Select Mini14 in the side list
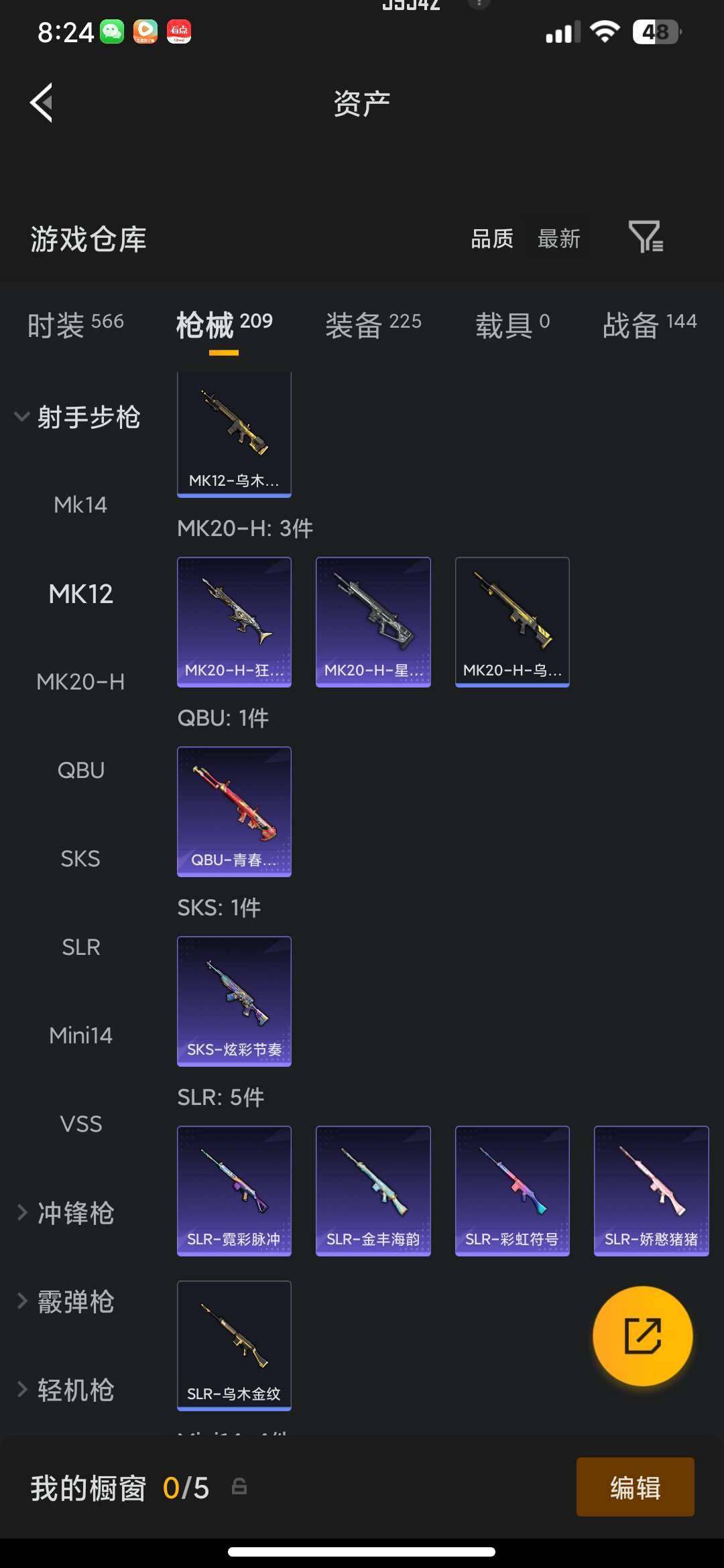This screenshot has width=724, height=1568. (80, 1035)
